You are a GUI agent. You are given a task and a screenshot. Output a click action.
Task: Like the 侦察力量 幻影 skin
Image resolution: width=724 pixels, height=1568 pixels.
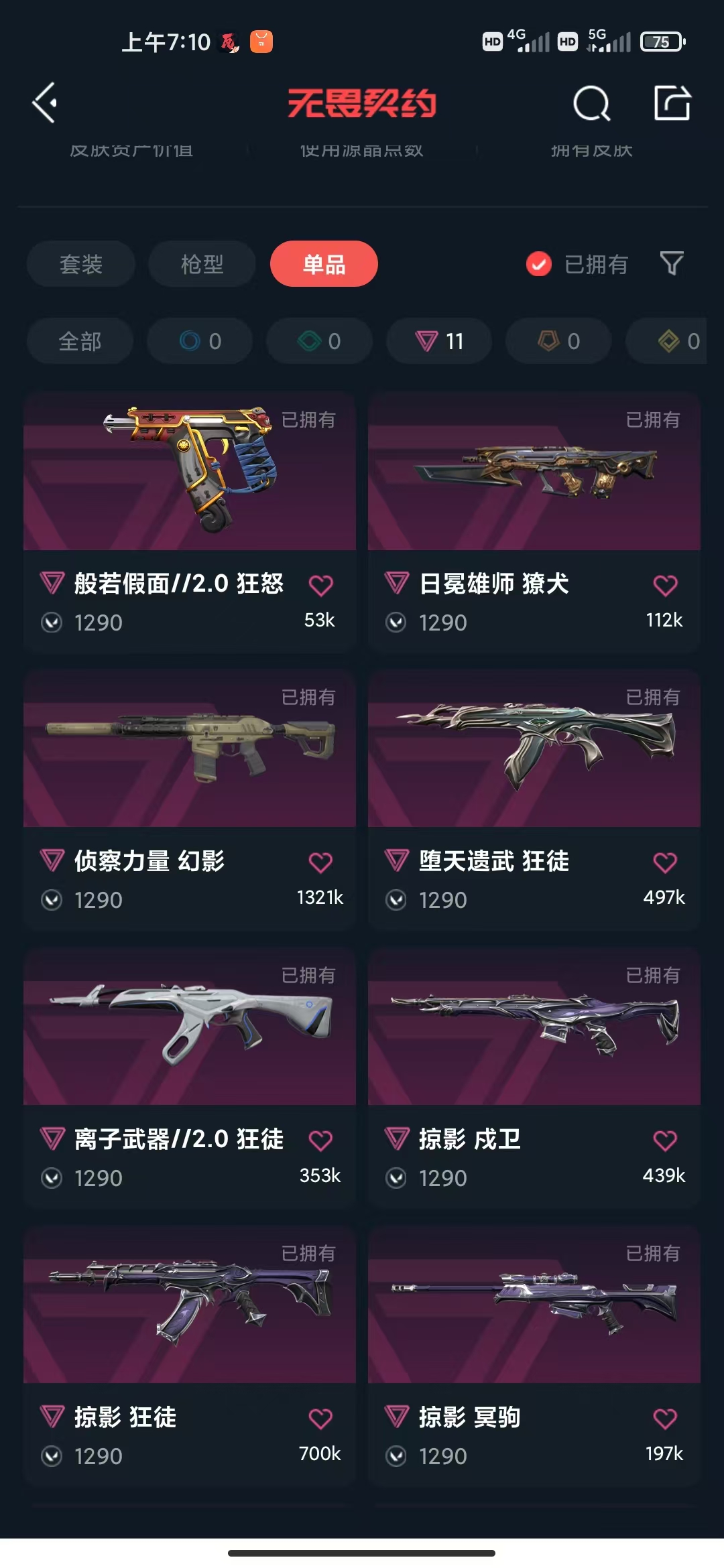pyautogui.click(x=320, y=862)
